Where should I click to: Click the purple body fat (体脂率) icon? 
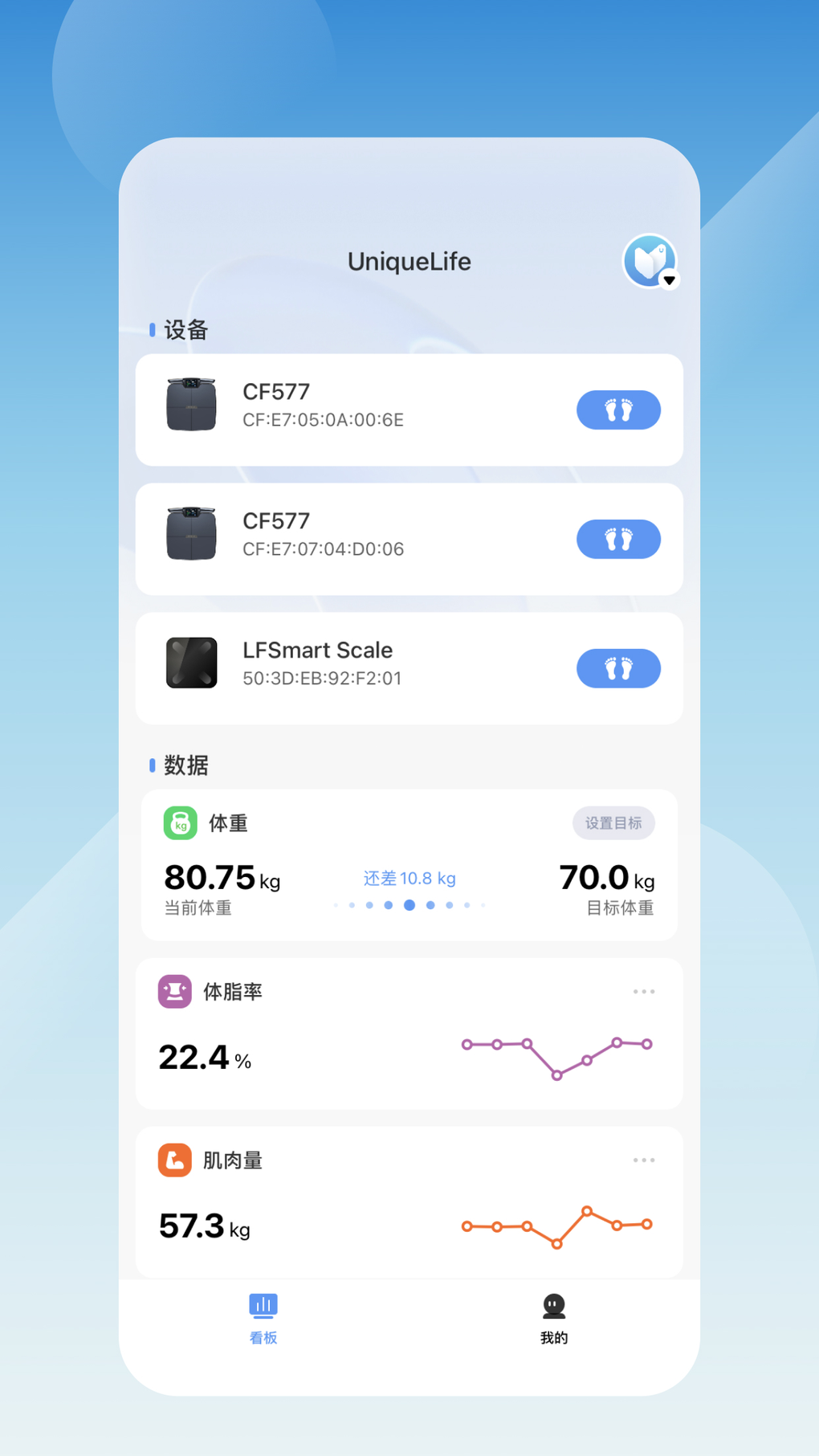tap(174, 991)
